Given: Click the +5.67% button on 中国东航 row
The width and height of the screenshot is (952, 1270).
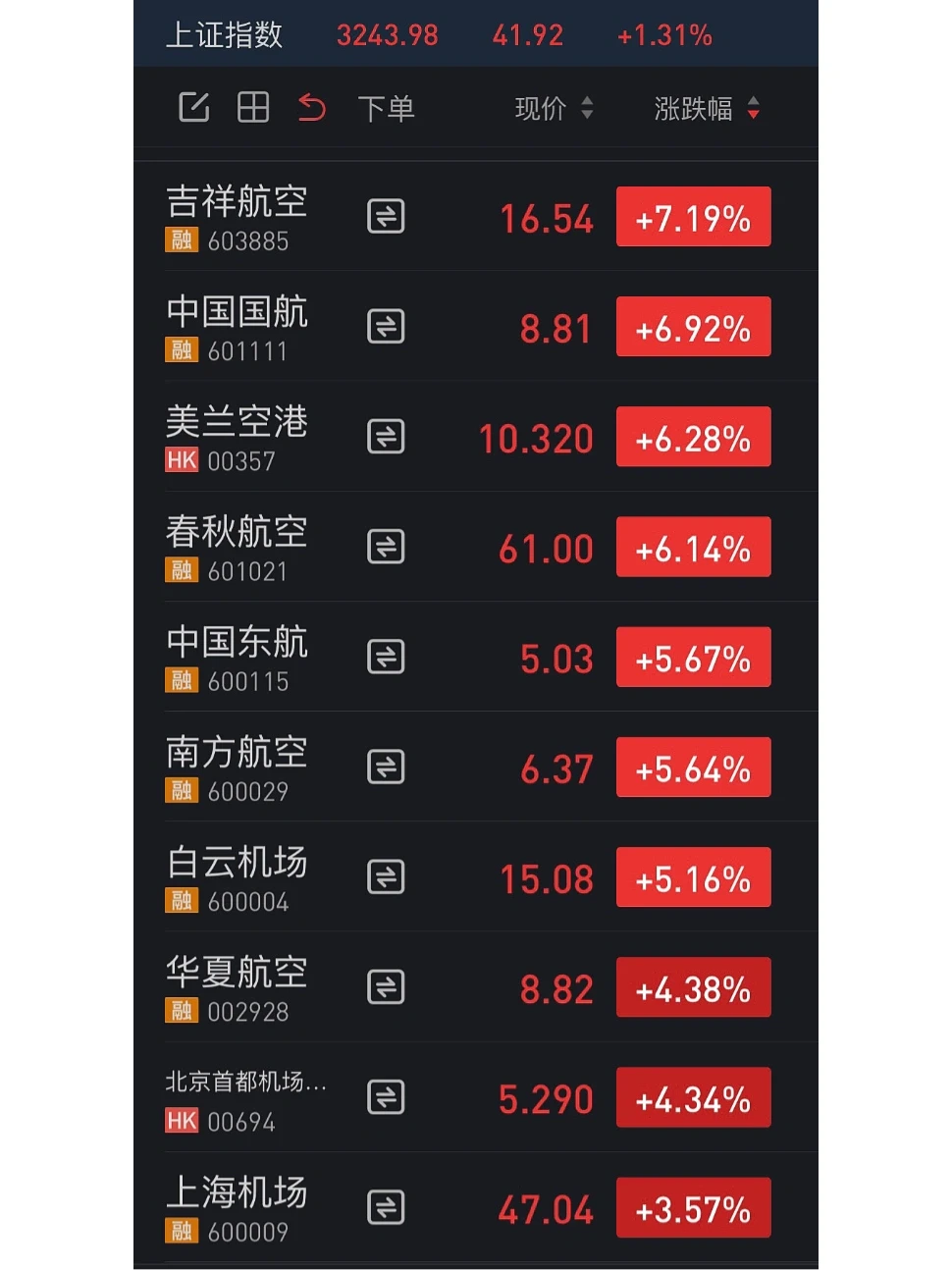Looking at the screenshot, I should [x=693, y=657].
